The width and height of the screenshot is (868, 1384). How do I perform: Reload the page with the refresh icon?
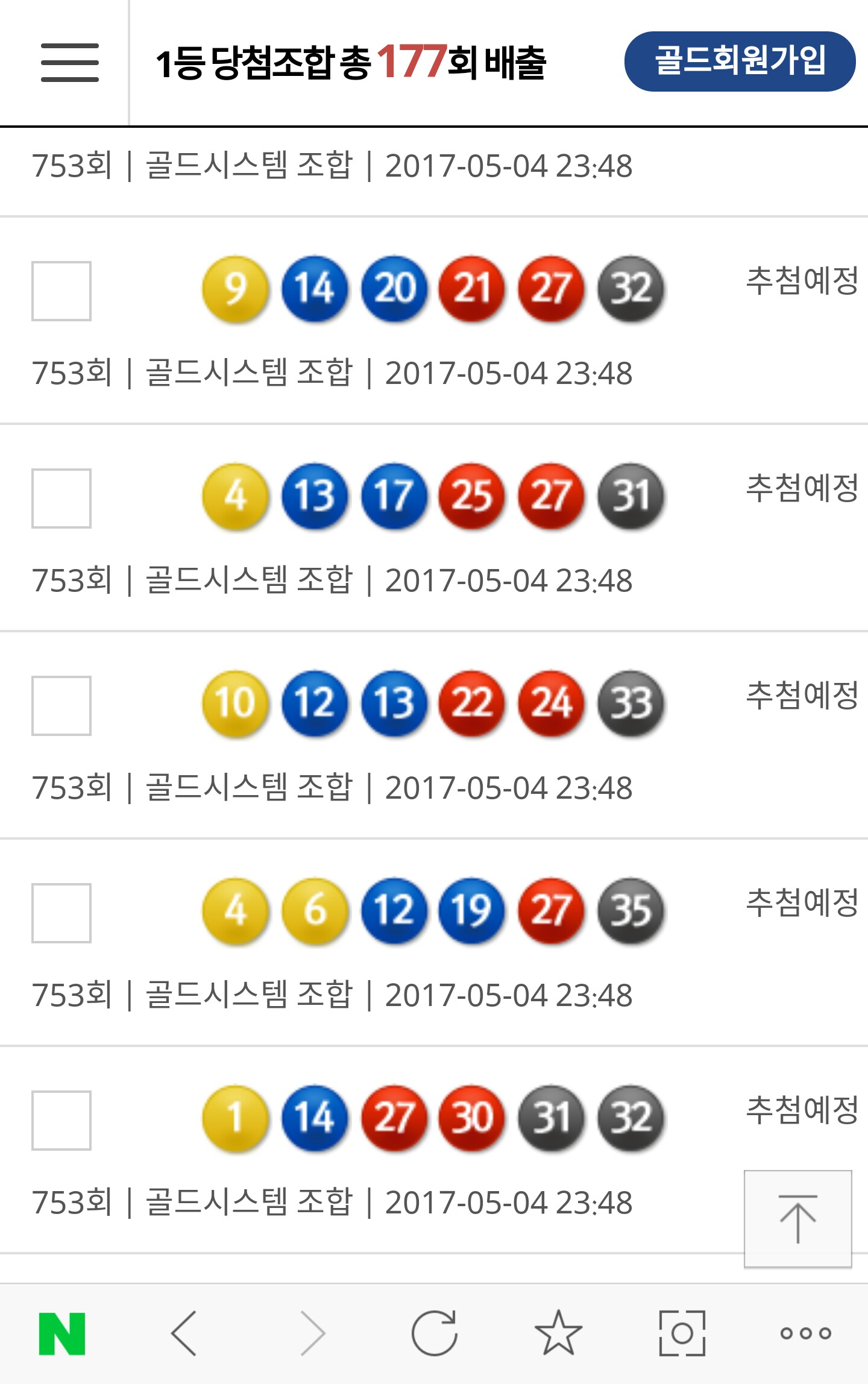click(434, 1333)
